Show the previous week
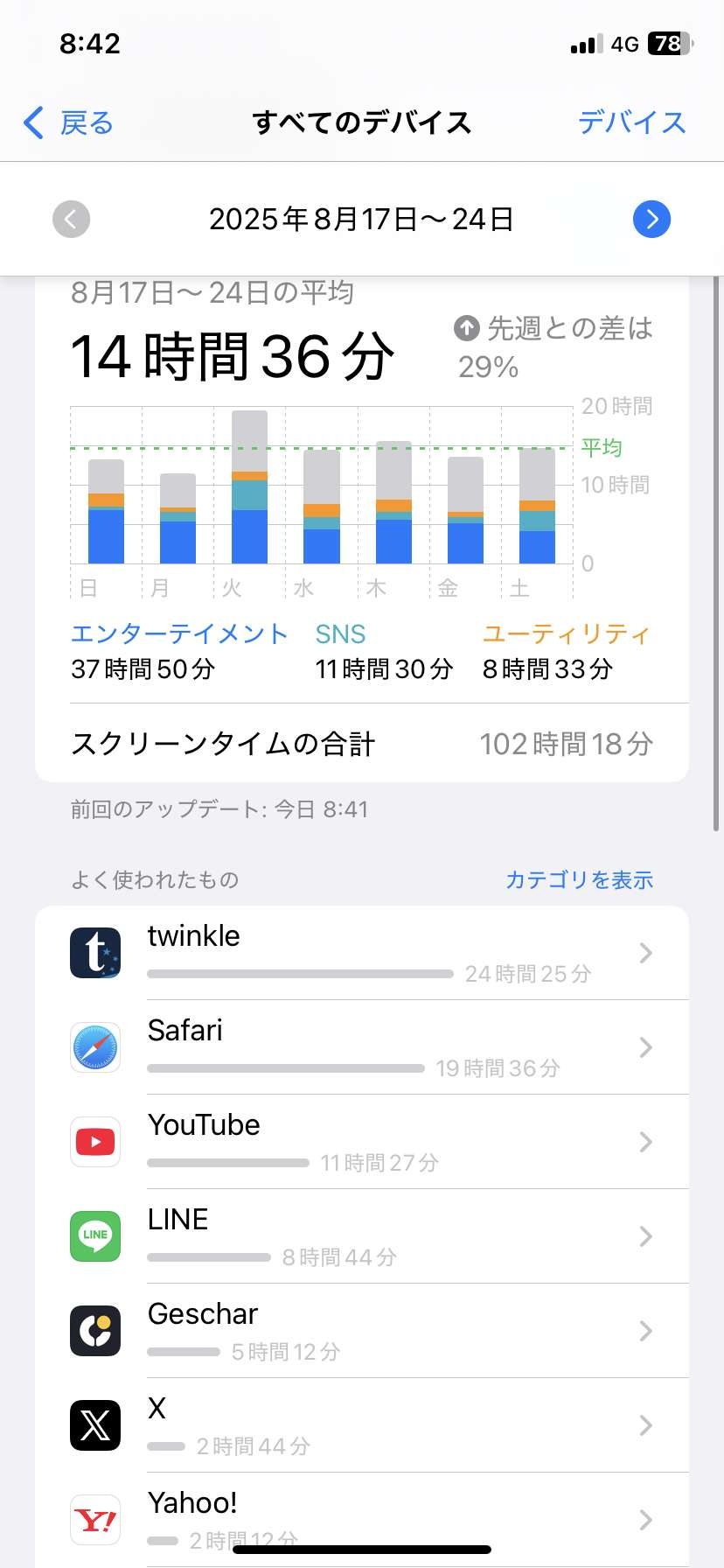 [x=72, y=219]
